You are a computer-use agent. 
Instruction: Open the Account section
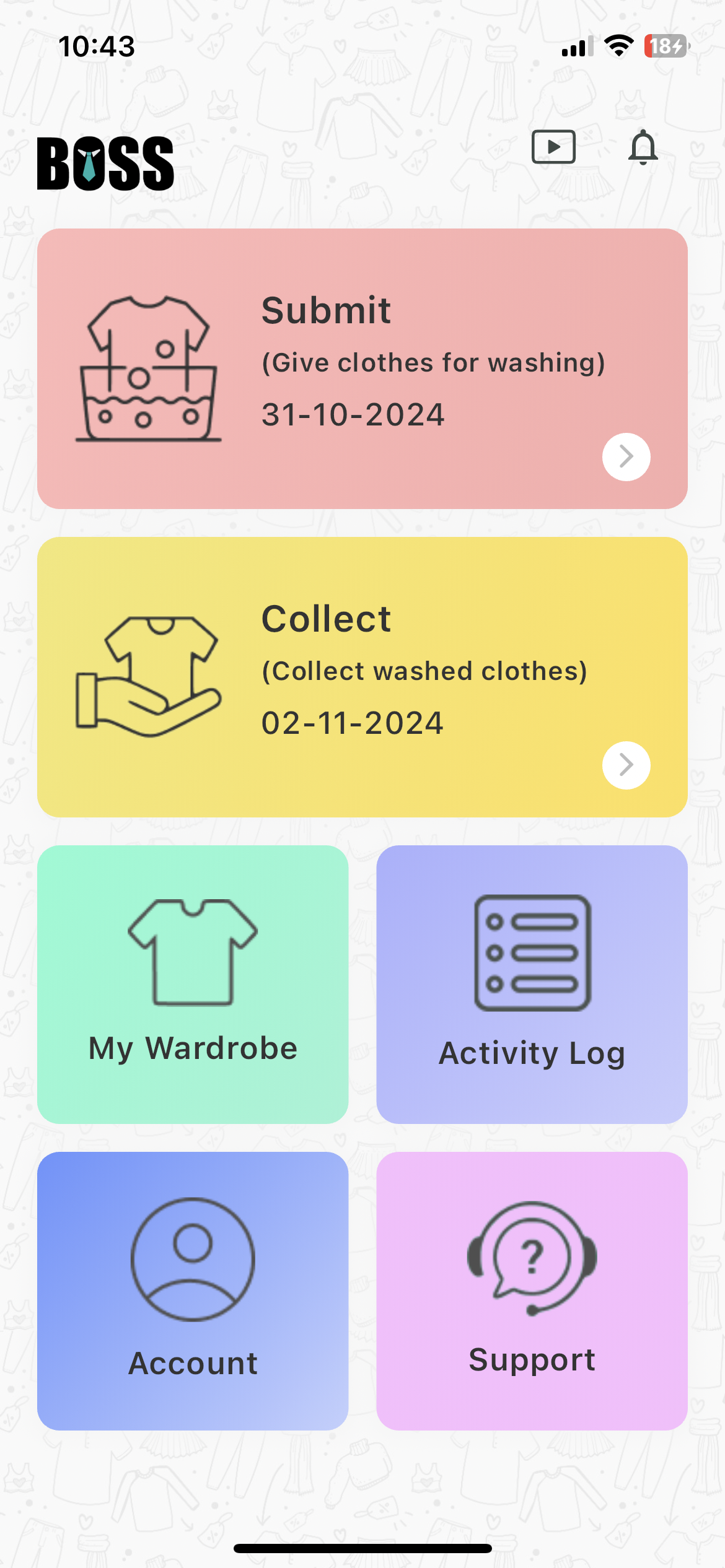coord(193,1291)
